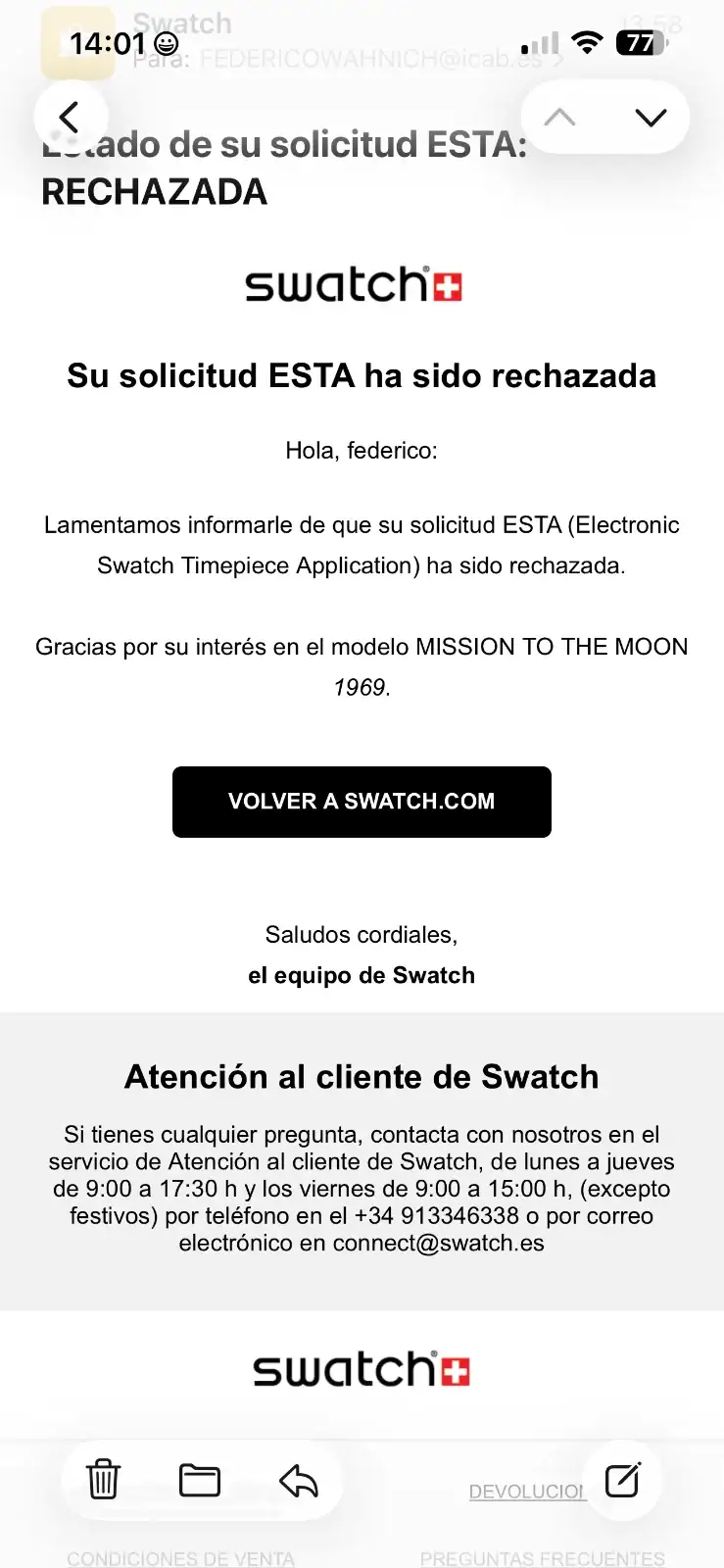Reply to this email
Image resolution: width=724 pixels, height=1568 pixels.
point(299,1480)
